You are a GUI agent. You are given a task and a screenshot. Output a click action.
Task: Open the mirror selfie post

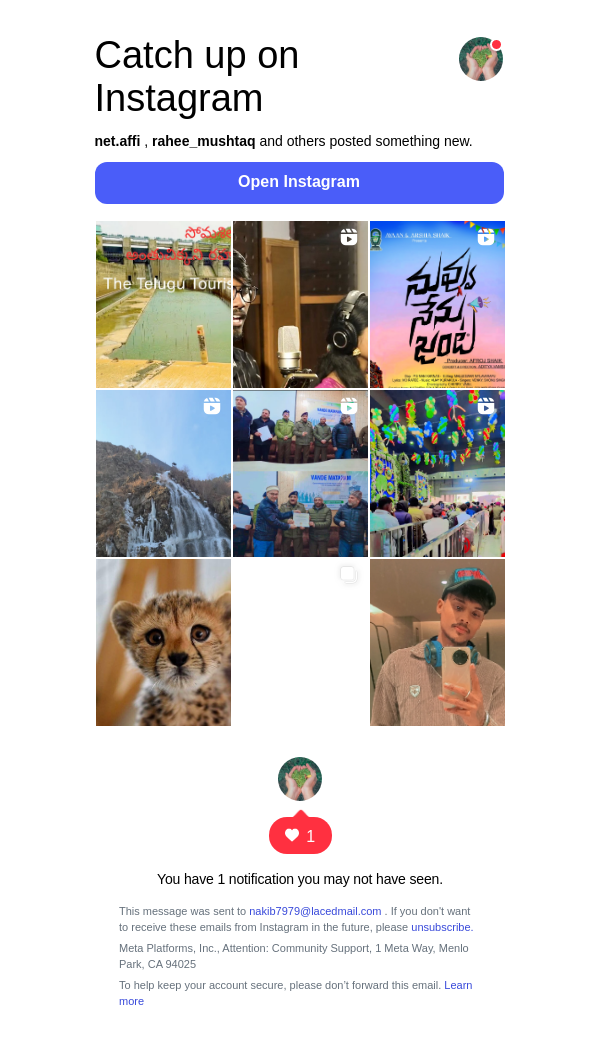tap(437, 642)
